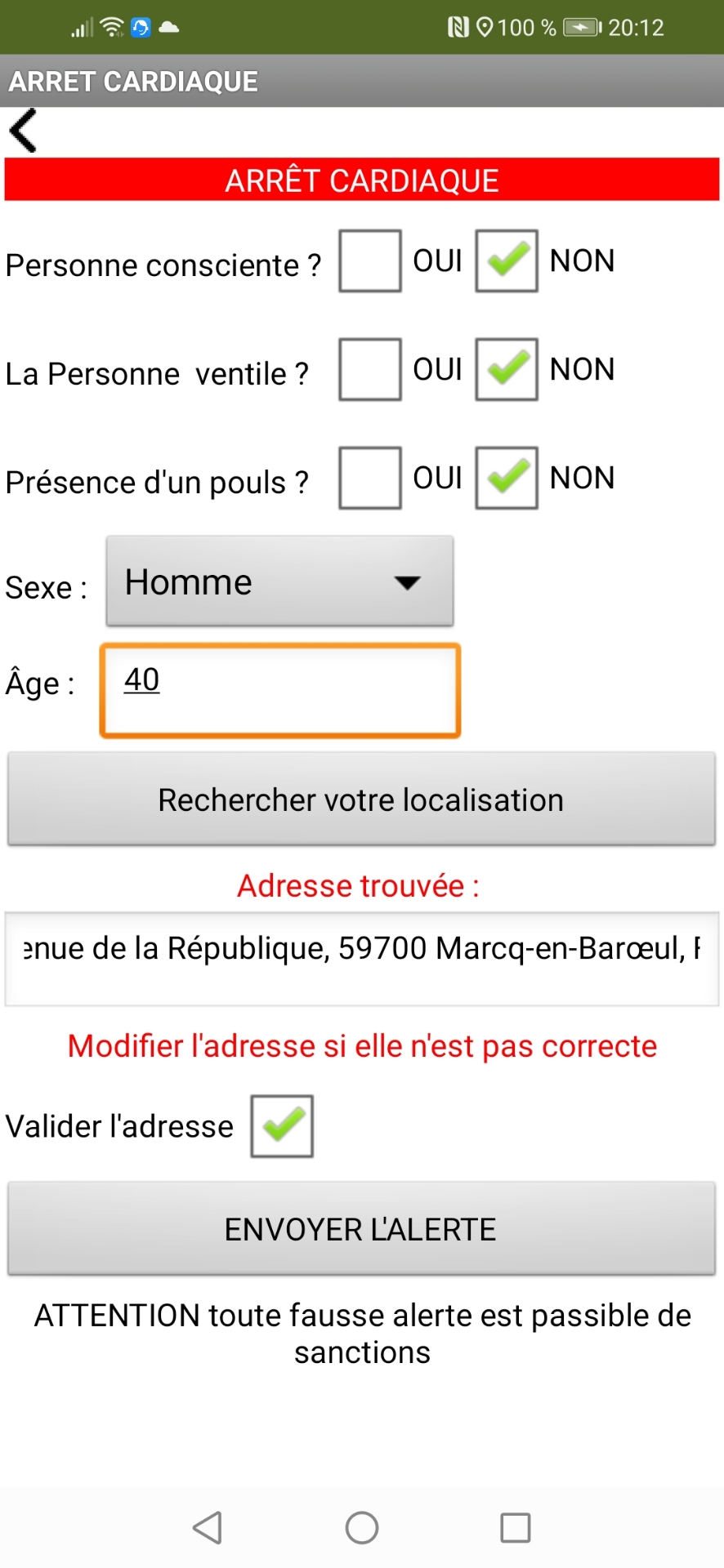Uncheck NON for Personne consciente
This screenshot has width=724, height=1568.
pyautogui.click(x=507, y=261)
